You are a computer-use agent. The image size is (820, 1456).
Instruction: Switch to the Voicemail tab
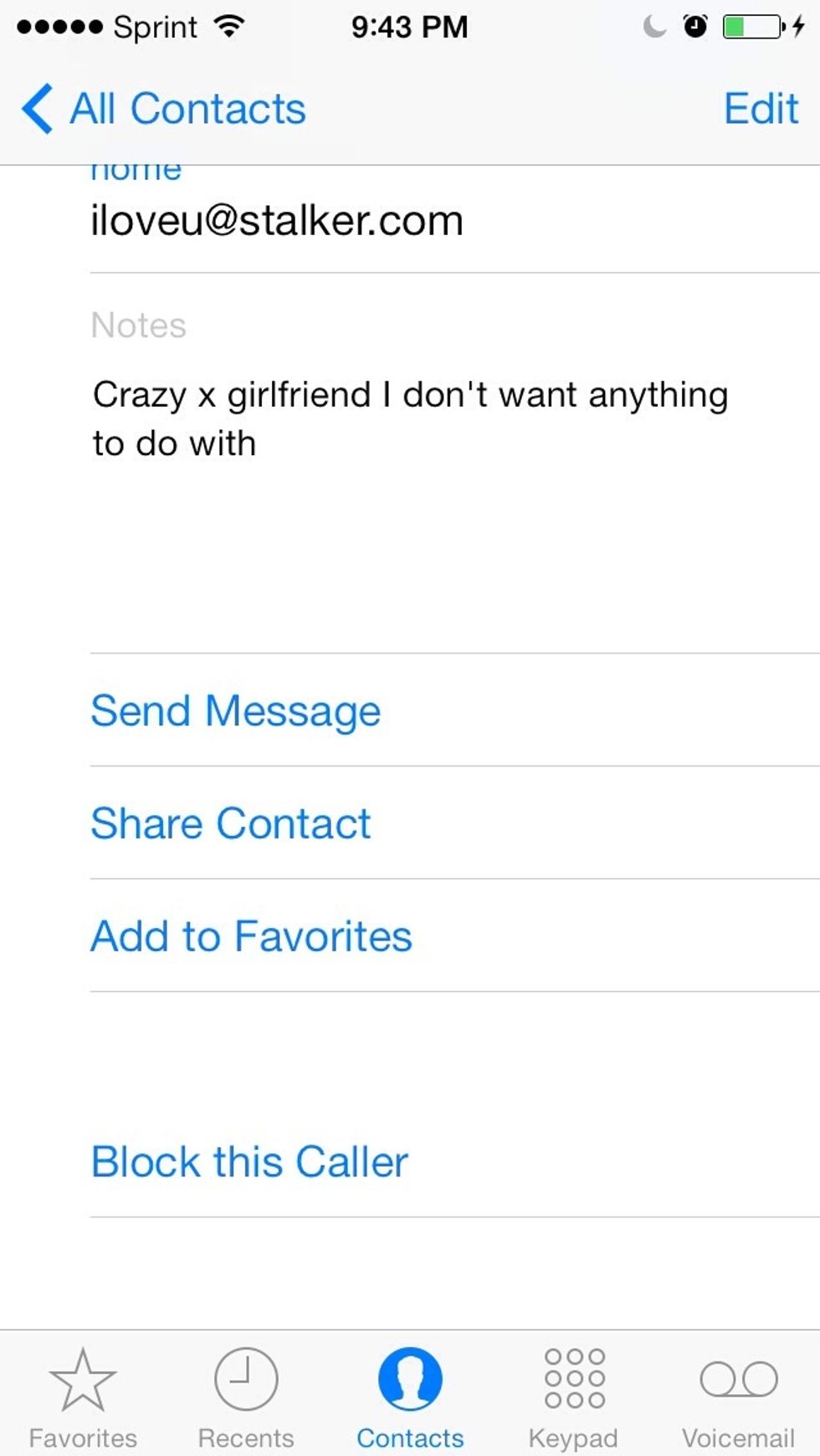[x=738, y=1397]
